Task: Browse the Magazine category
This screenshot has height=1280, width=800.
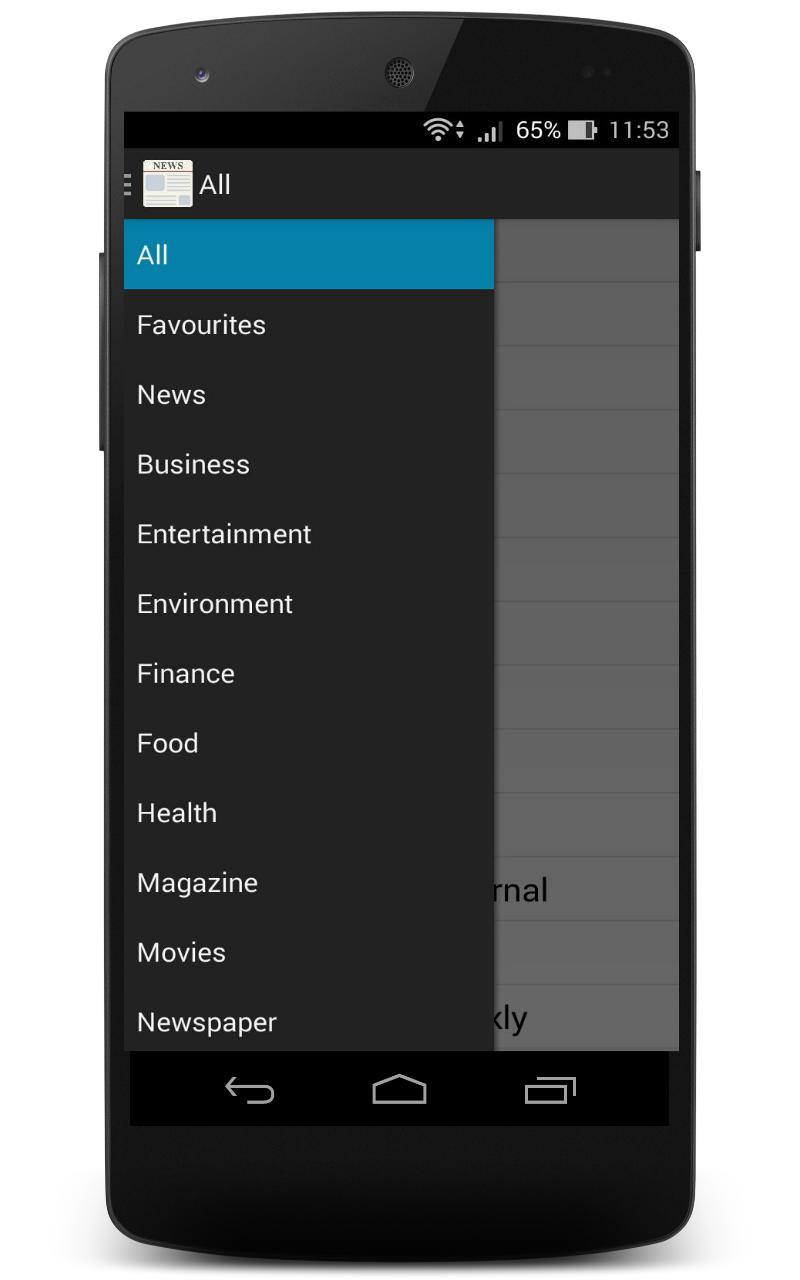Action: click(308, 883)
